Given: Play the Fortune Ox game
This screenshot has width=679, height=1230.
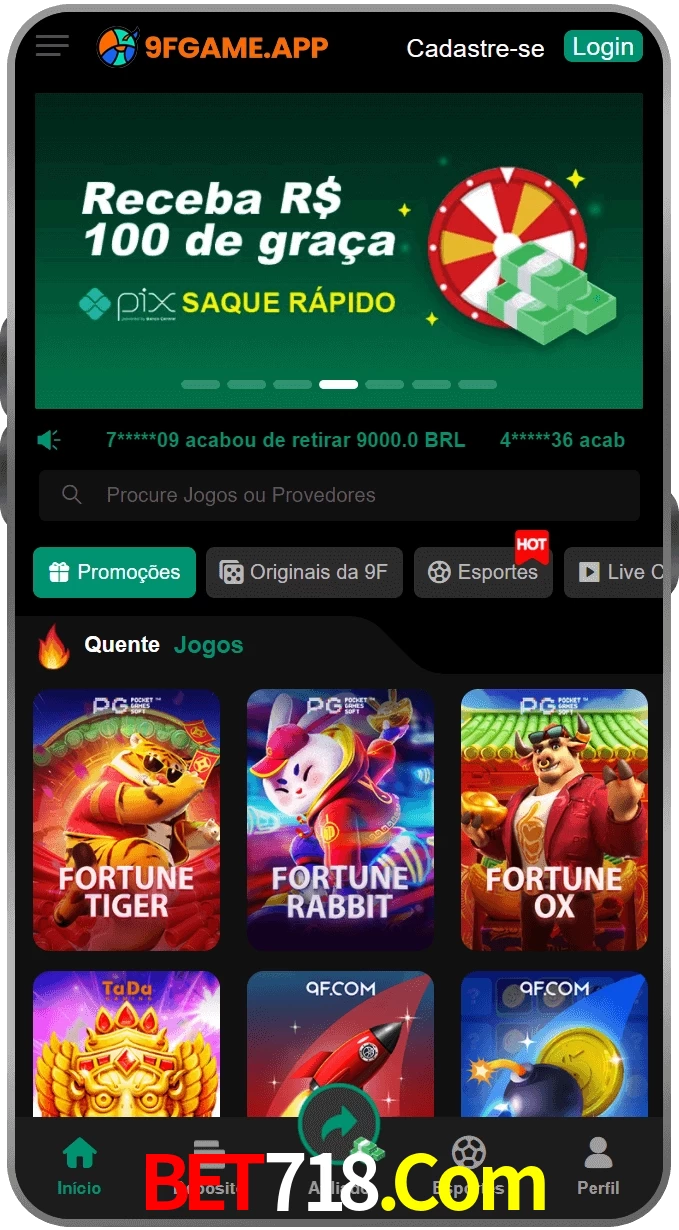Looking at the screenshot, I should [x=554, y=820].
